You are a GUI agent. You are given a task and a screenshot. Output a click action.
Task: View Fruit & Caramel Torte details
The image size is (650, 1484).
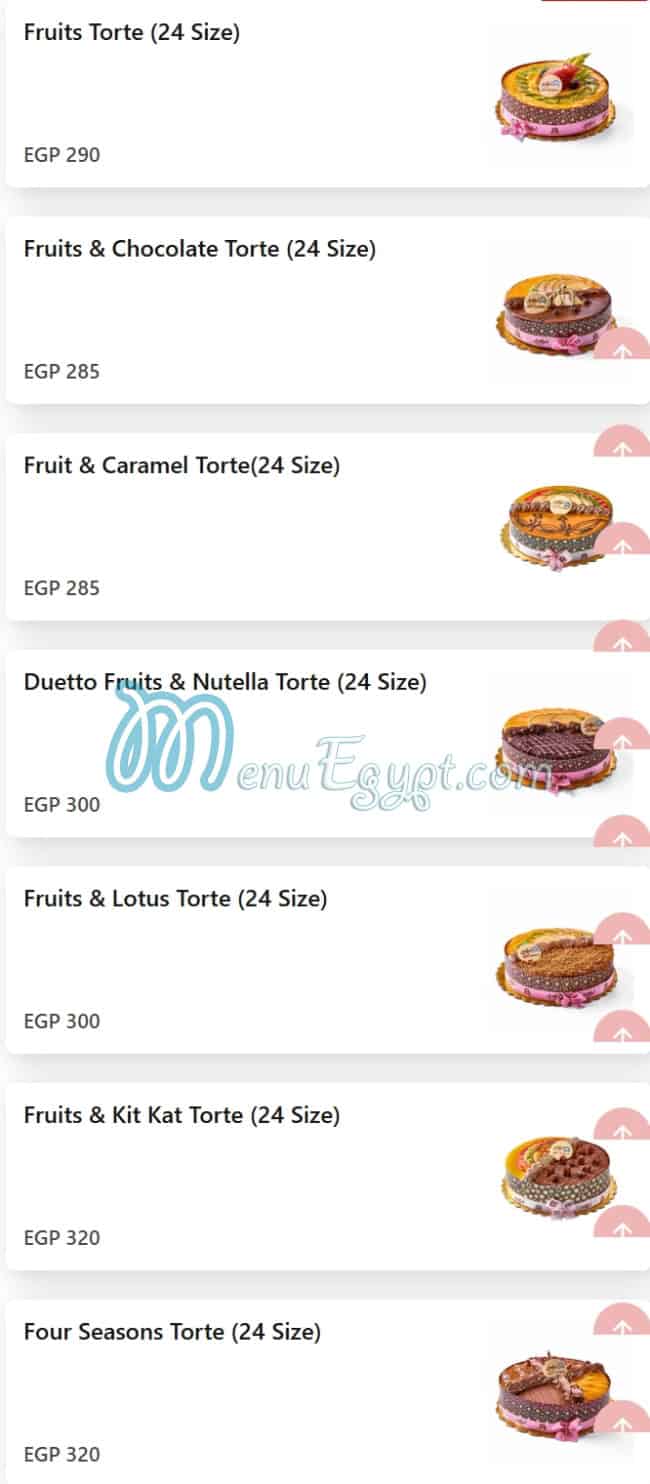(182, 466)
